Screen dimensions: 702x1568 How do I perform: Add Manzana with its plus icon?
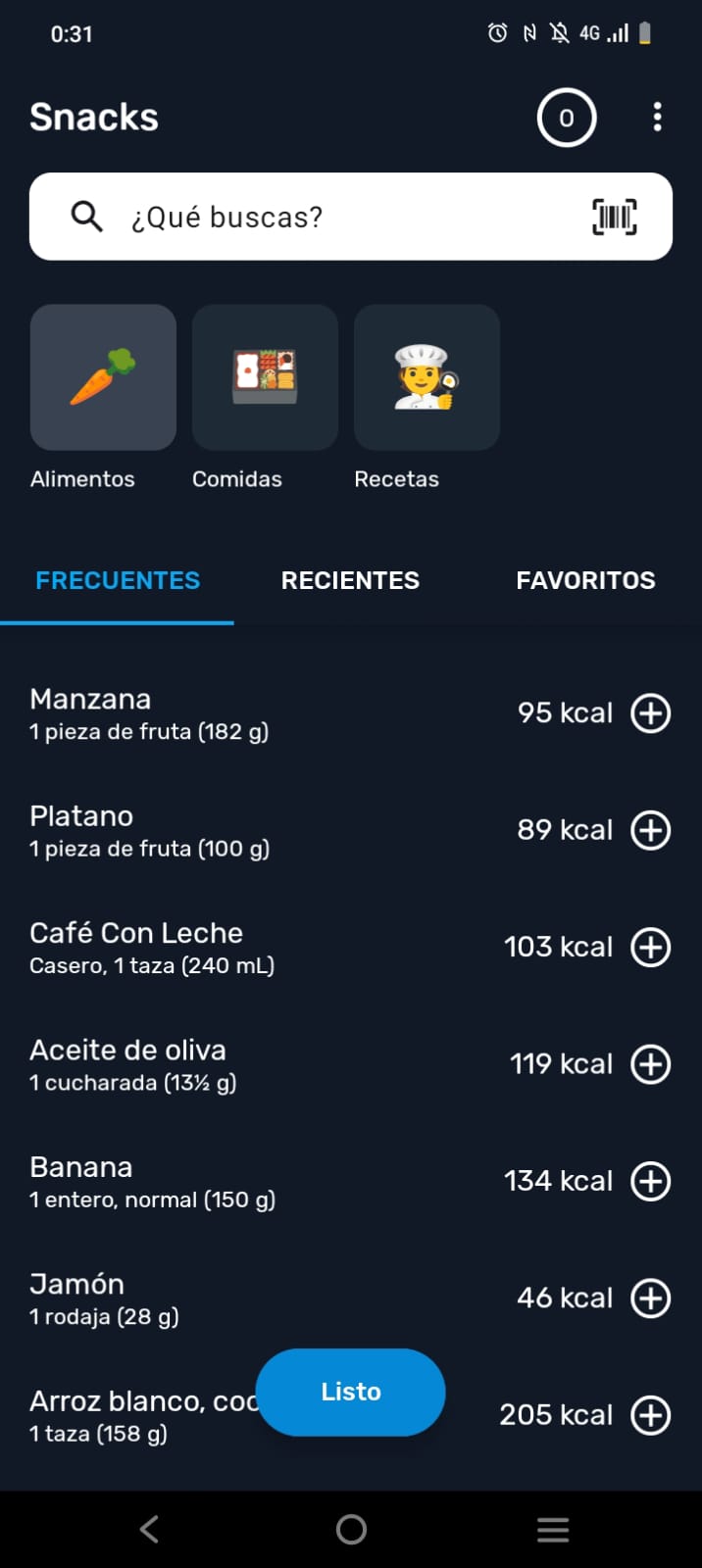pos(651,713)
